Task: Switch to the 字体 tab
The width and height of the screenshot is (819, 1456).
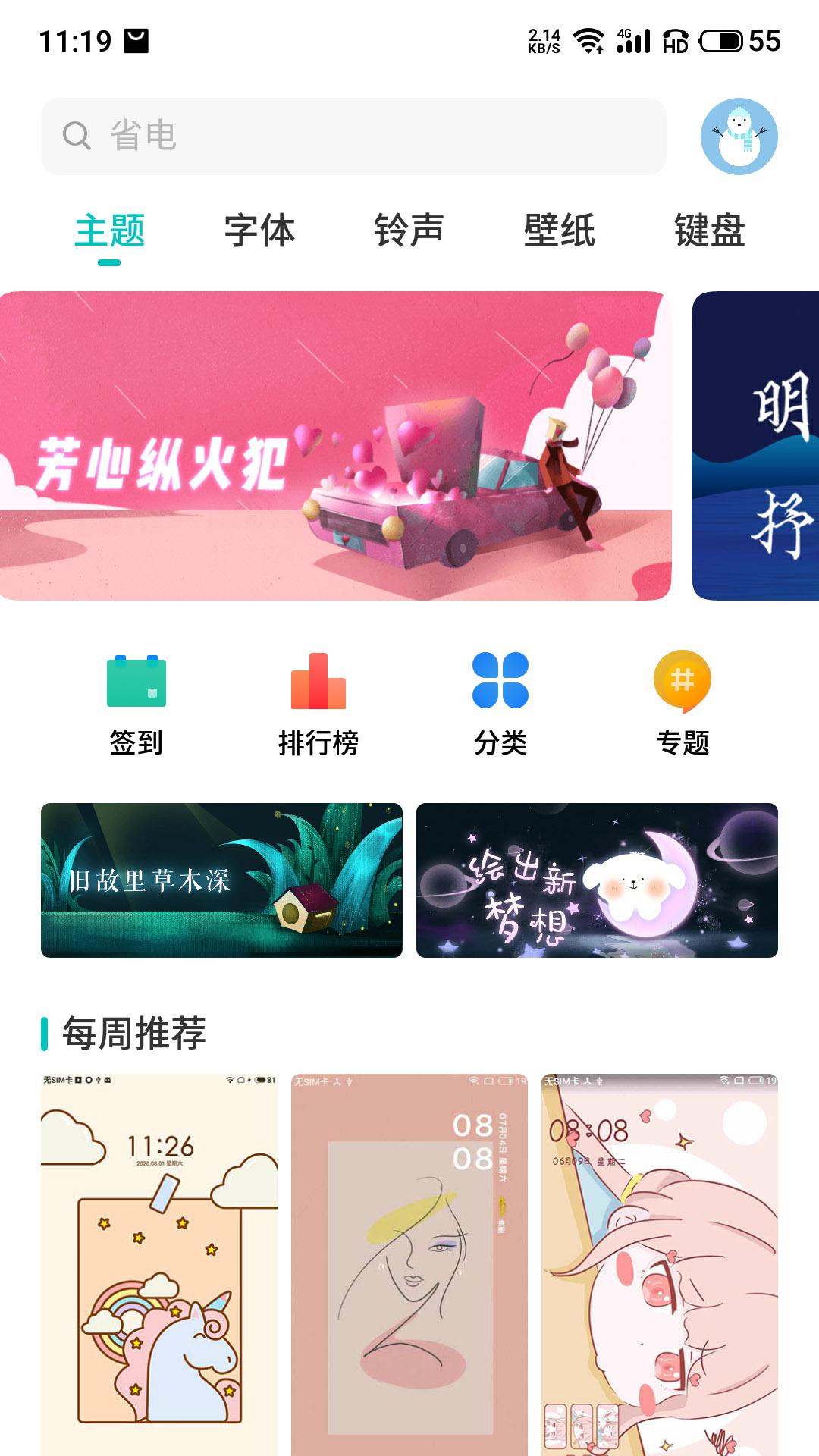Action: 259,231
